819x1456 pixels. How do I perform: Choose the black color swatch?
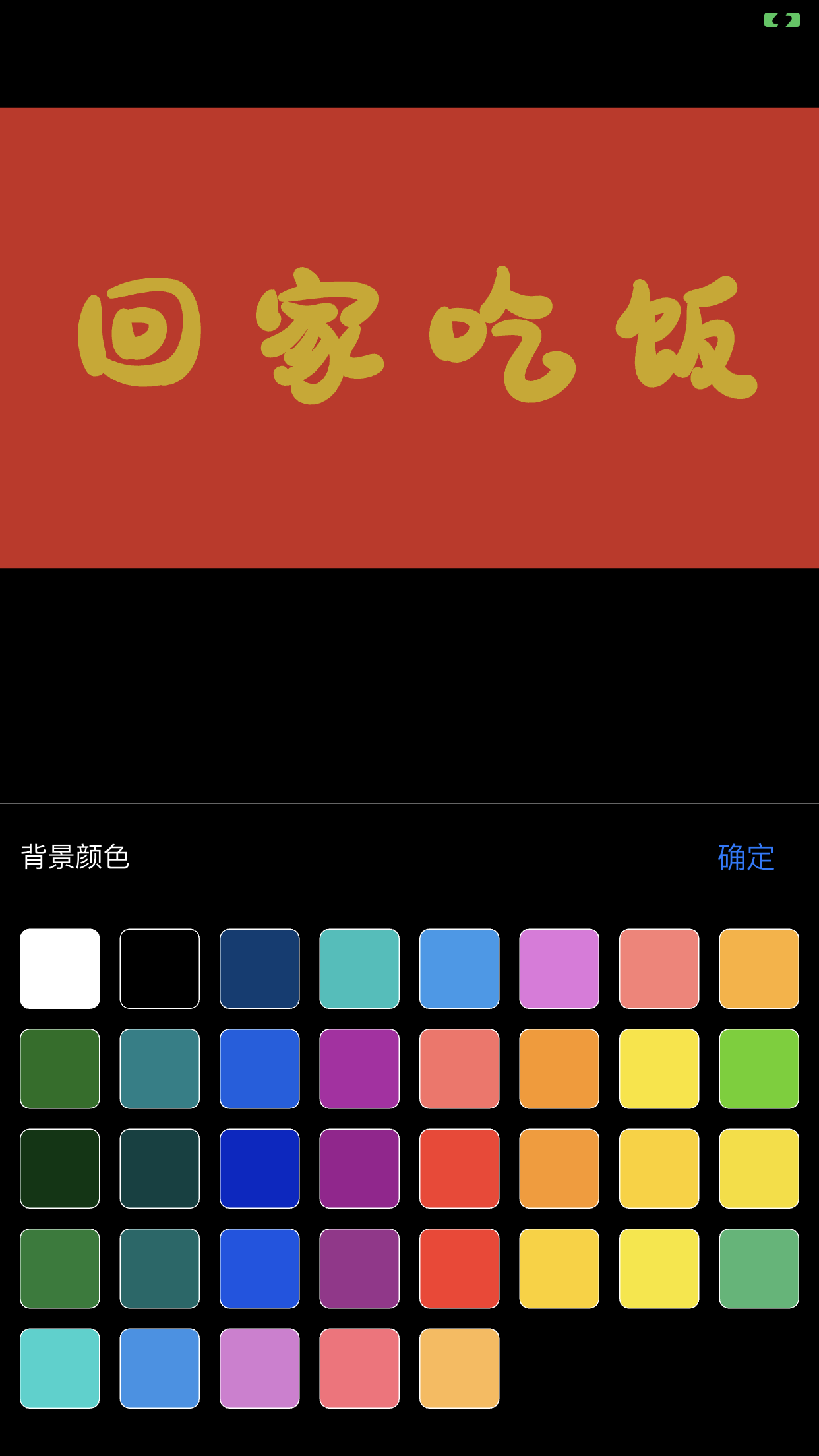pos(160,969)
